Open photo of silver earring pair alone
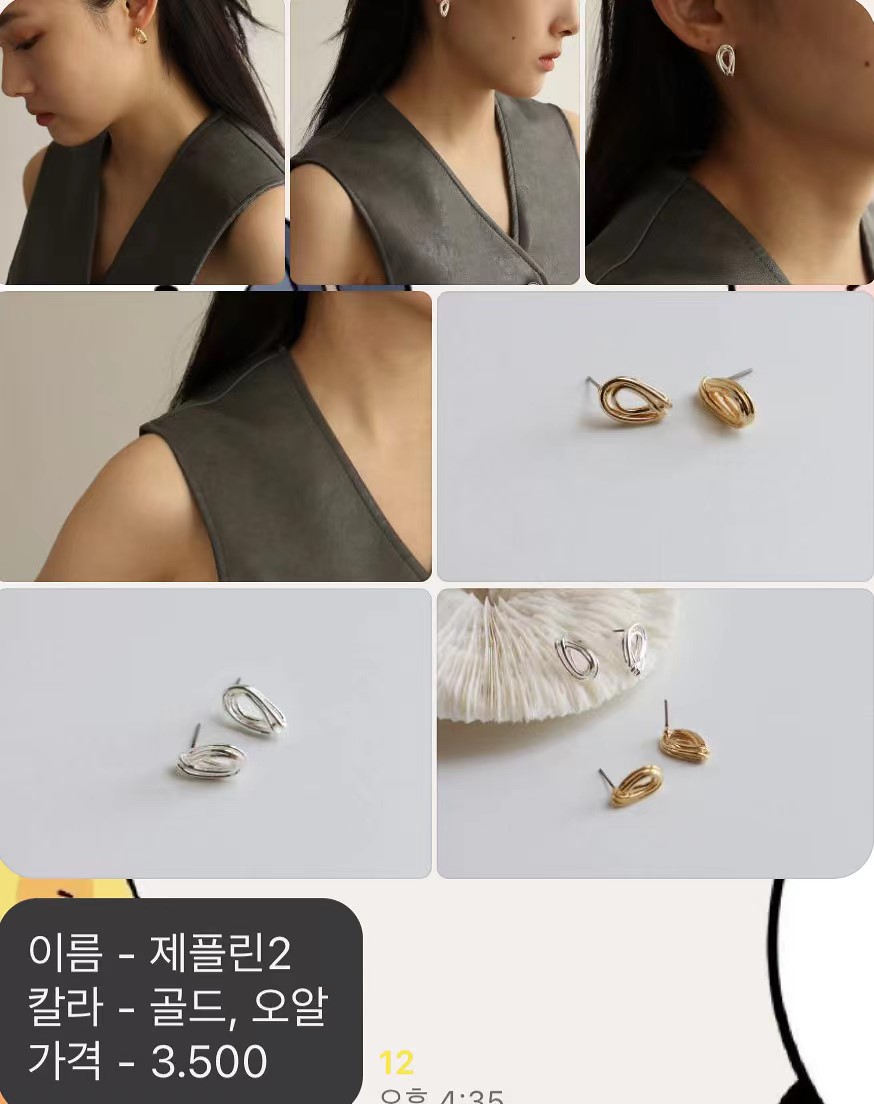The image size is (874, 1104). click(215, 733)
